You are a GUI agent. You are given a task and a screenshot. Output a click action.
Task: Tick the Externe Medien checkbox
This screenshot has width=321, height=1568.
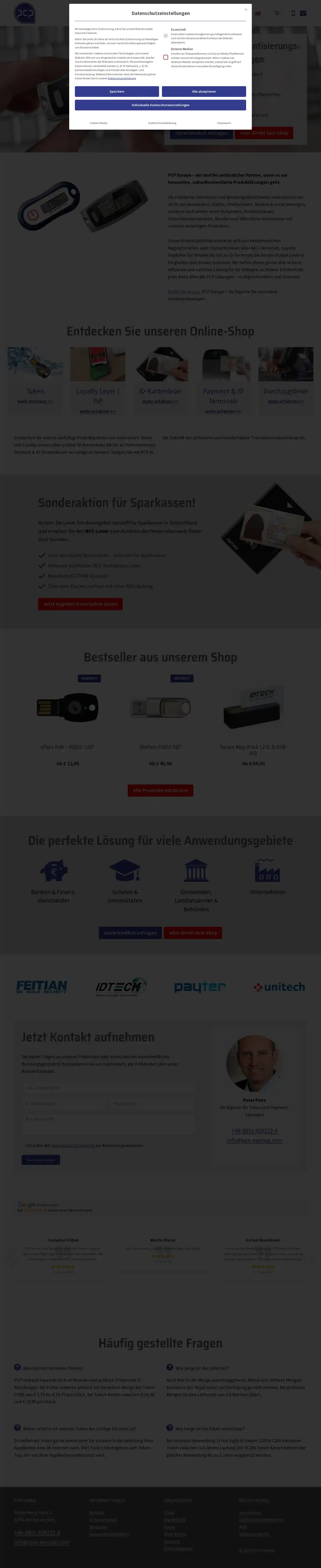tap(166, 57)
